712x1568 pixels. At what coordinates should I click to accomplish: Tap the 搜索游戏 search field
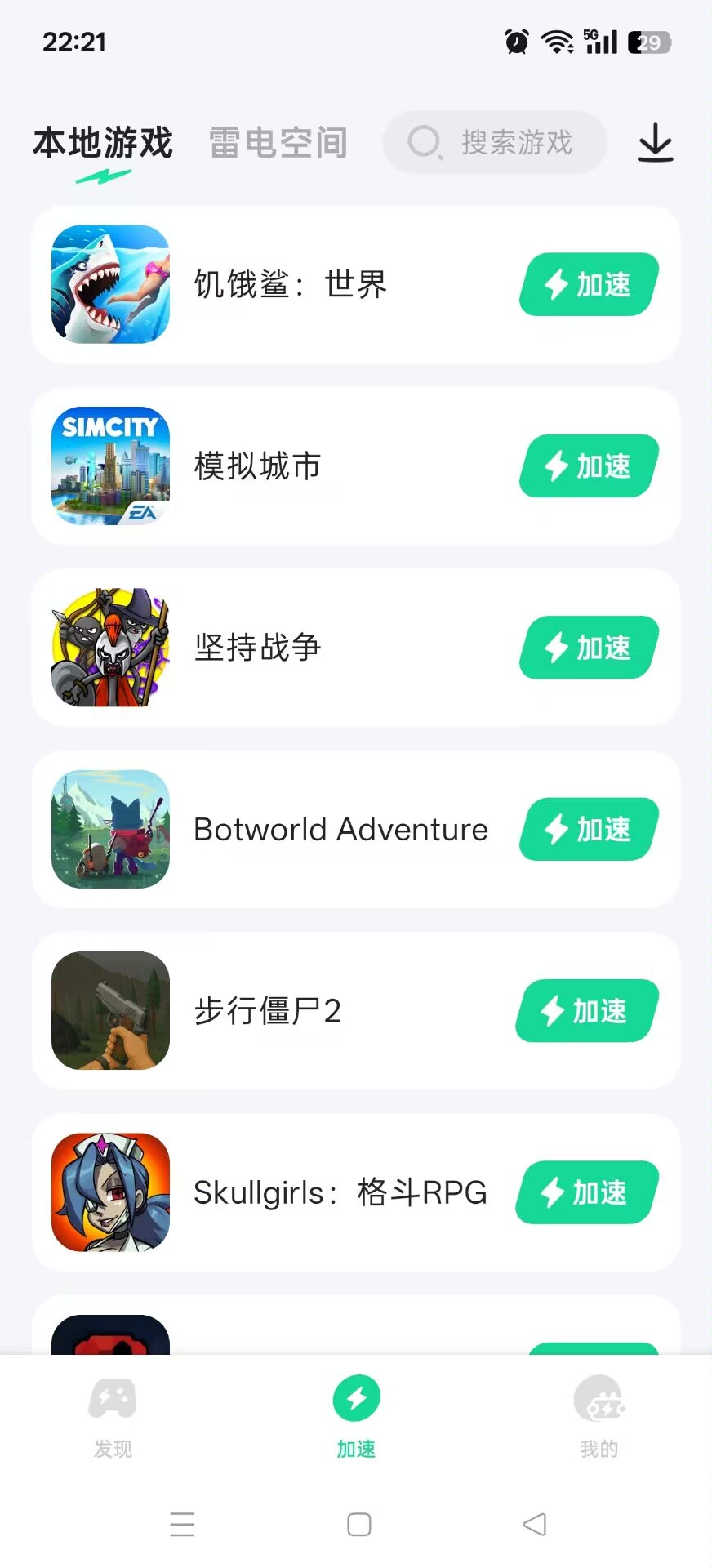click(494, 142)
